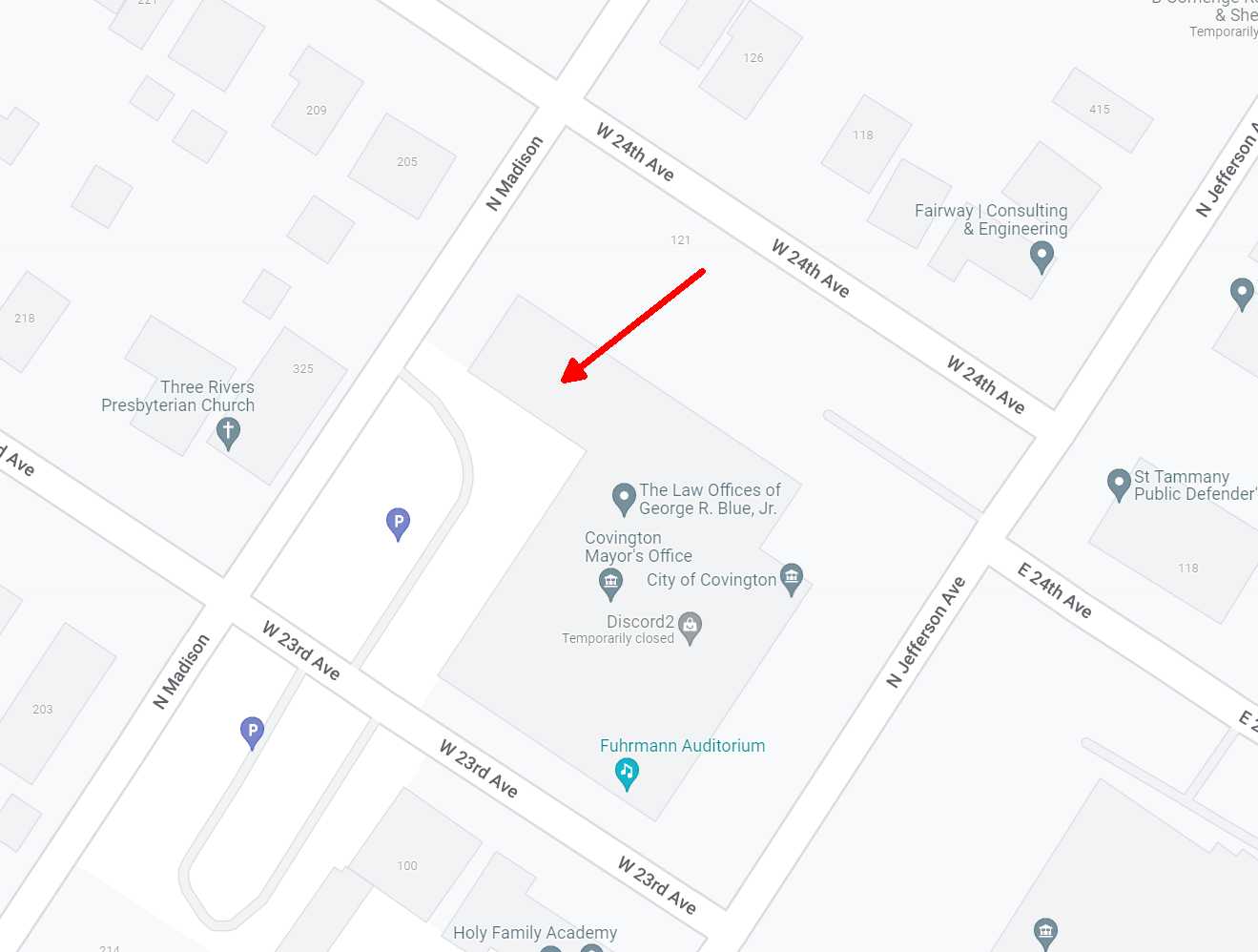Open Three Rivers Presbyterian Church marker

pyautogui.click(x=228, y=432)
